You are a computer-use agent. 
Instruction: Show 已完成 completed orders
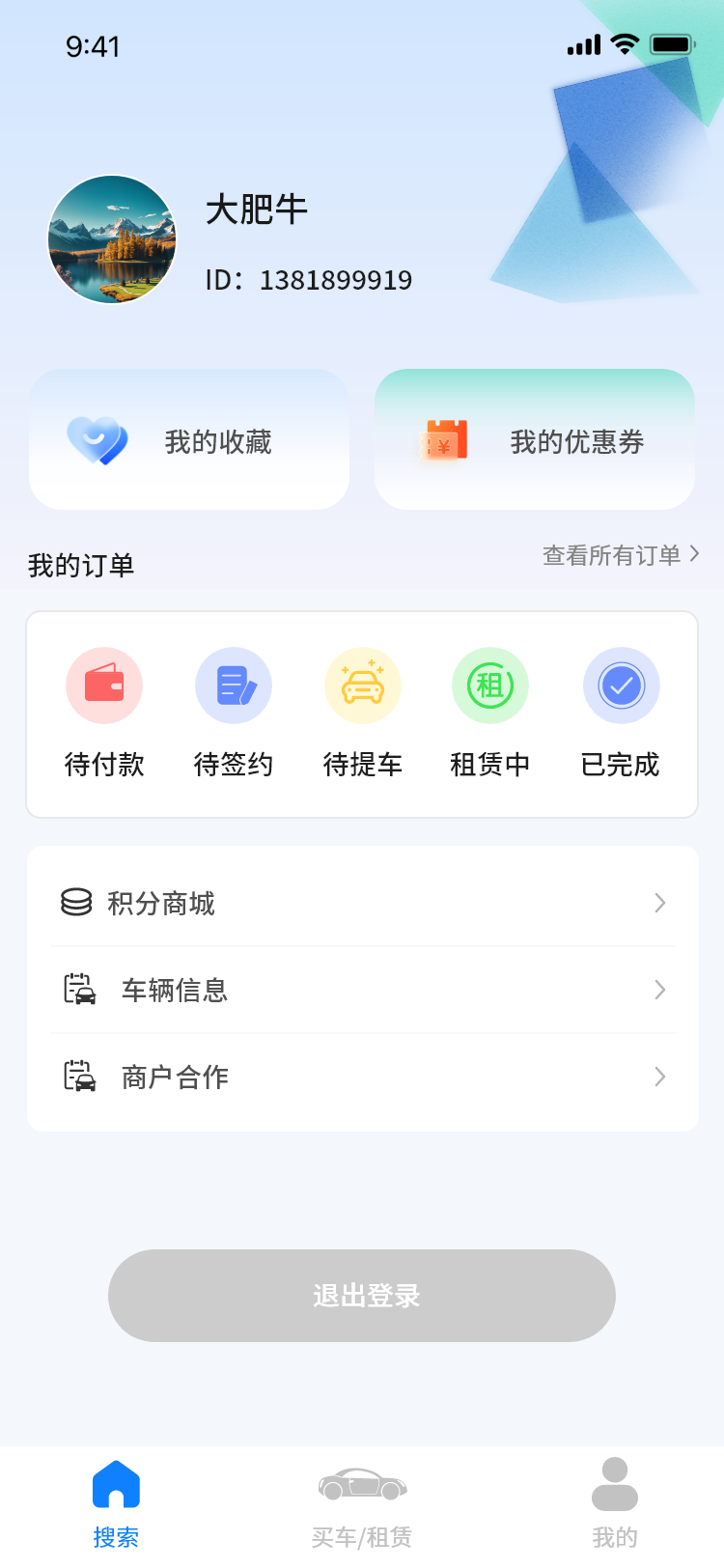(621, 713)
